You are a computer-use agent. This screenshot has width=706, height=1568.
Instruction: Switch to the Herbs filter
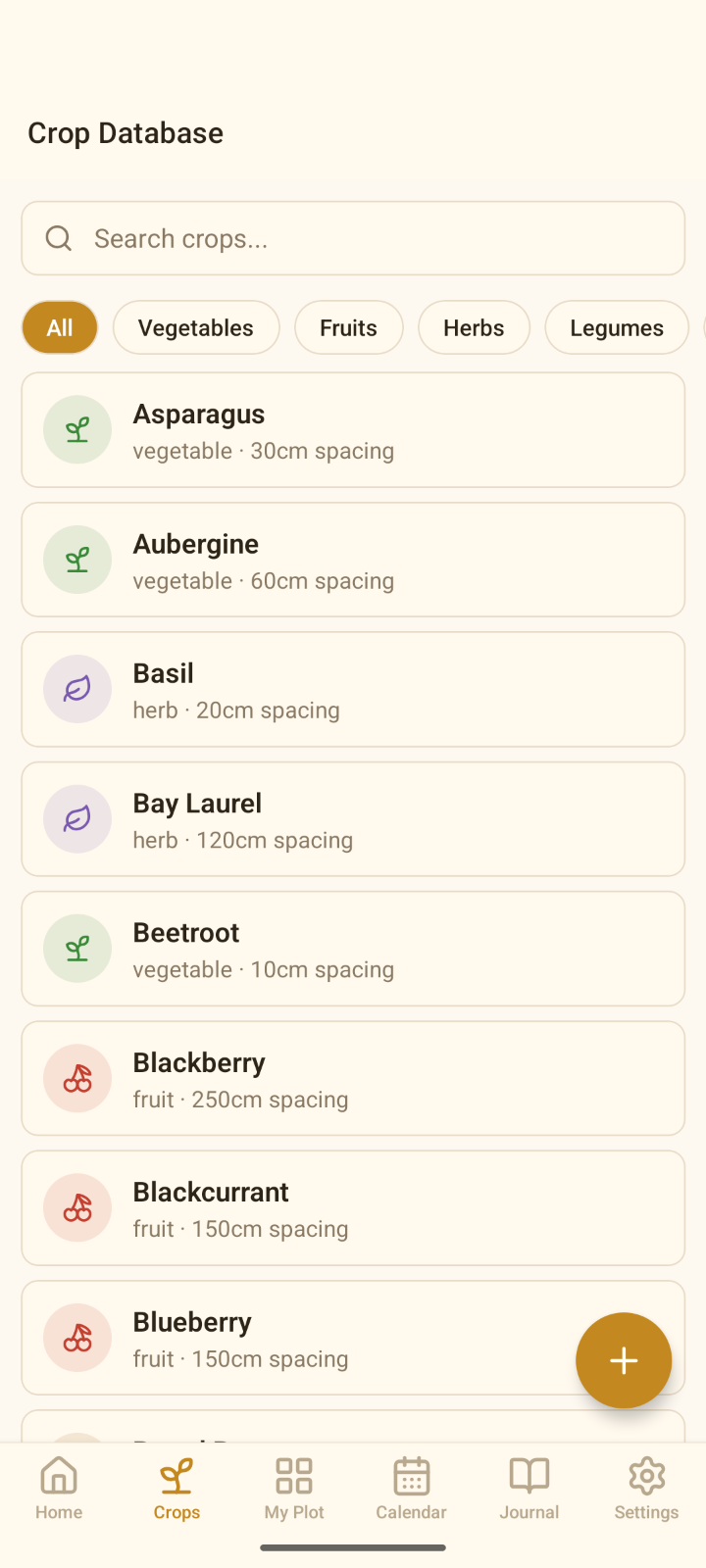pos(474,327)
